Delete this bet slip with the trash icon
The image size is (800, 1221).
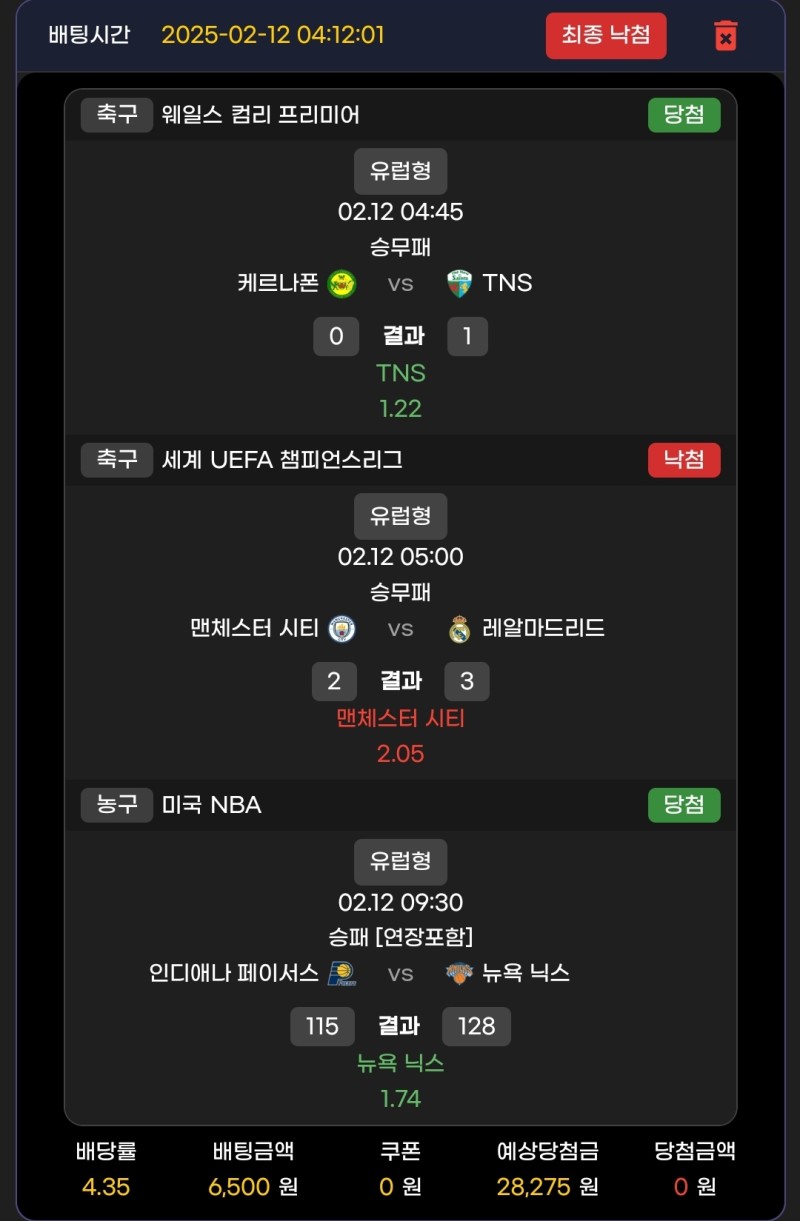pyautogui.click(x=726, y=36)
